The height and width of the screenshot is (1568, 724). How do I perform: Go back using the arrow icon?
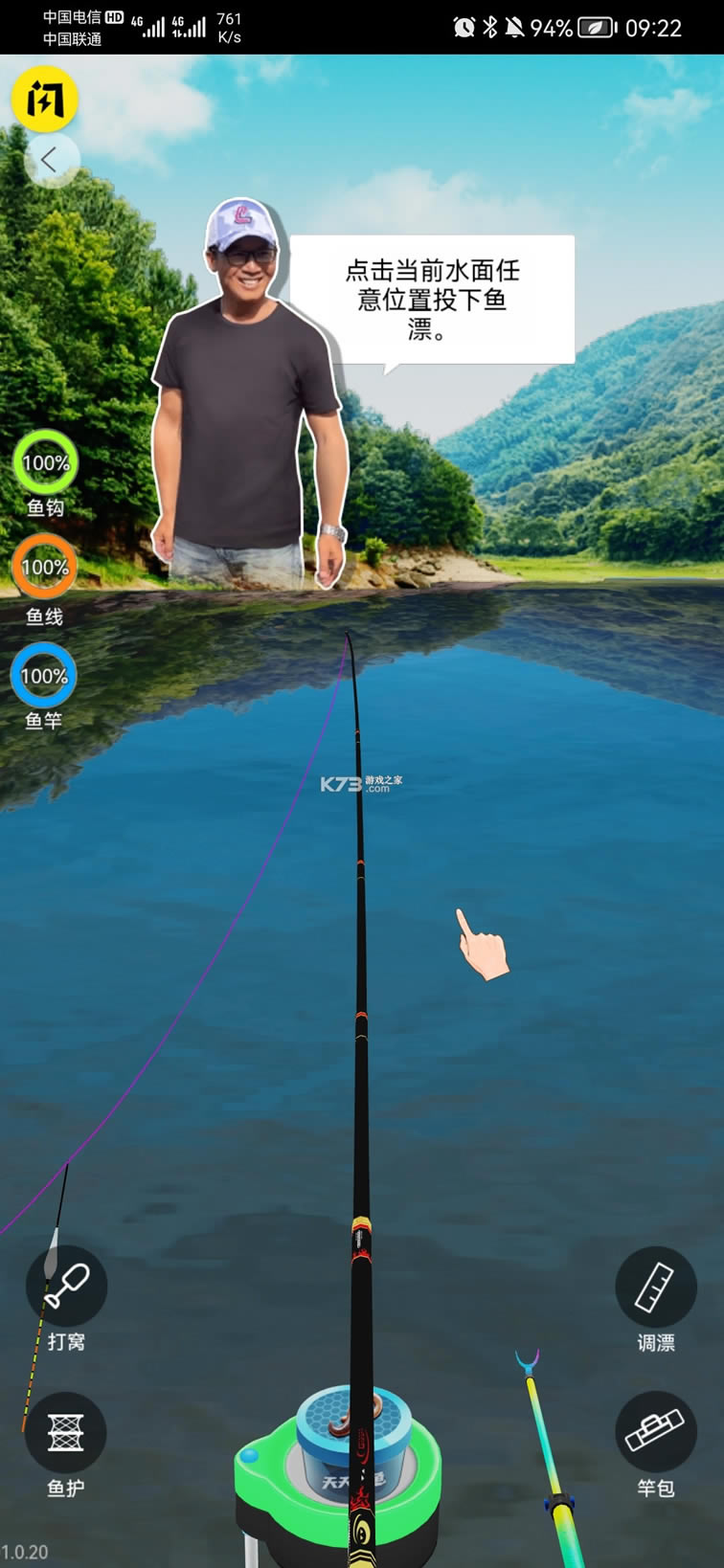[x=51, y=160]
